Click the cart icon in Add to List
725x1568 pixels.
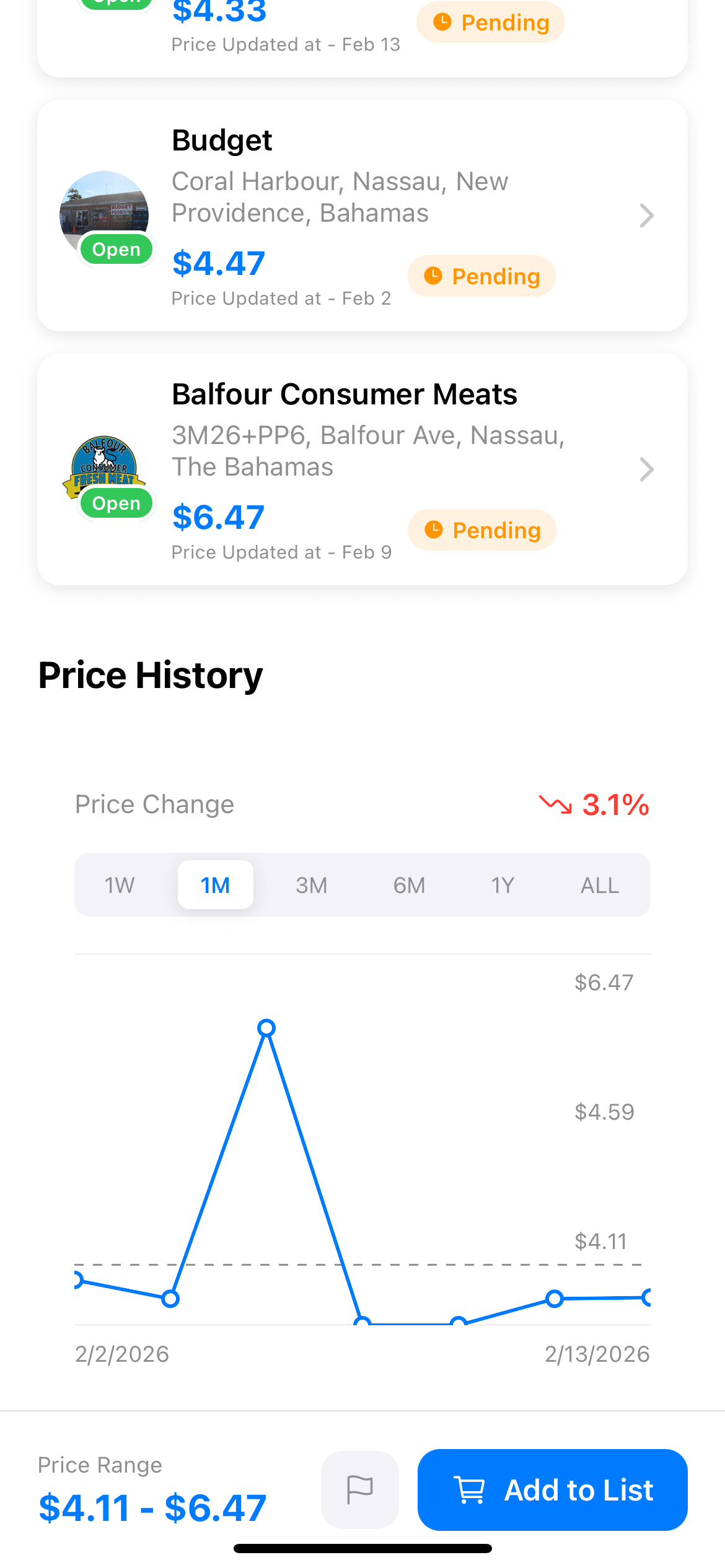pos(471,1491)
